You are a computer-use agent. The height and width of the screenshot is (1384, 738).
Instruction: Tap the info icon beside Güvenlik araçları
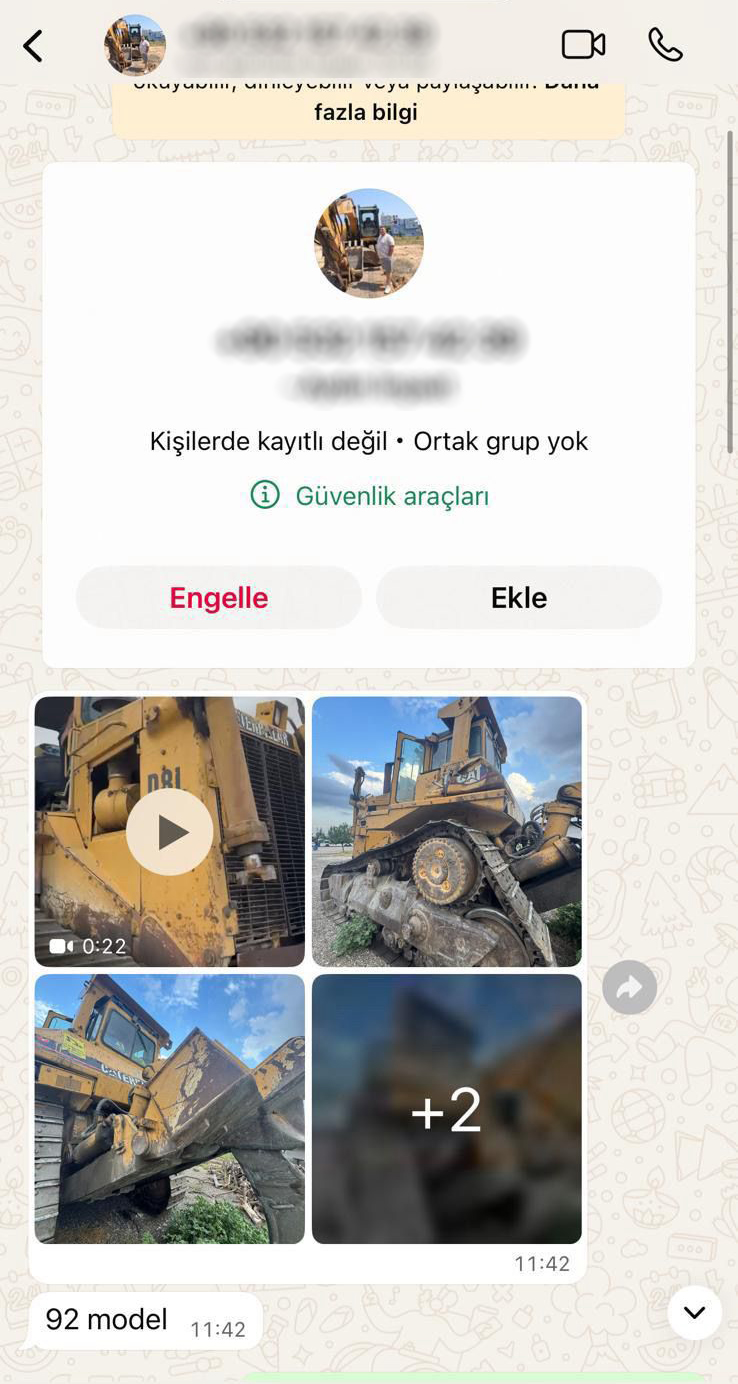click(264, 494)
